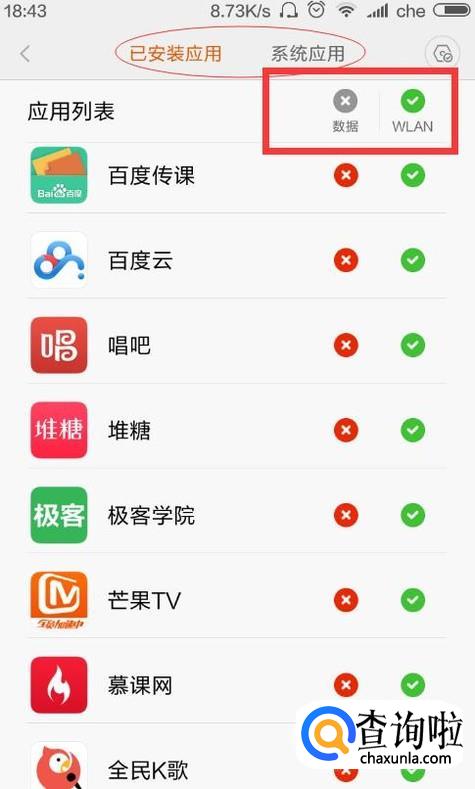Disable WLAN for 芒果TV

click(413, 600)
